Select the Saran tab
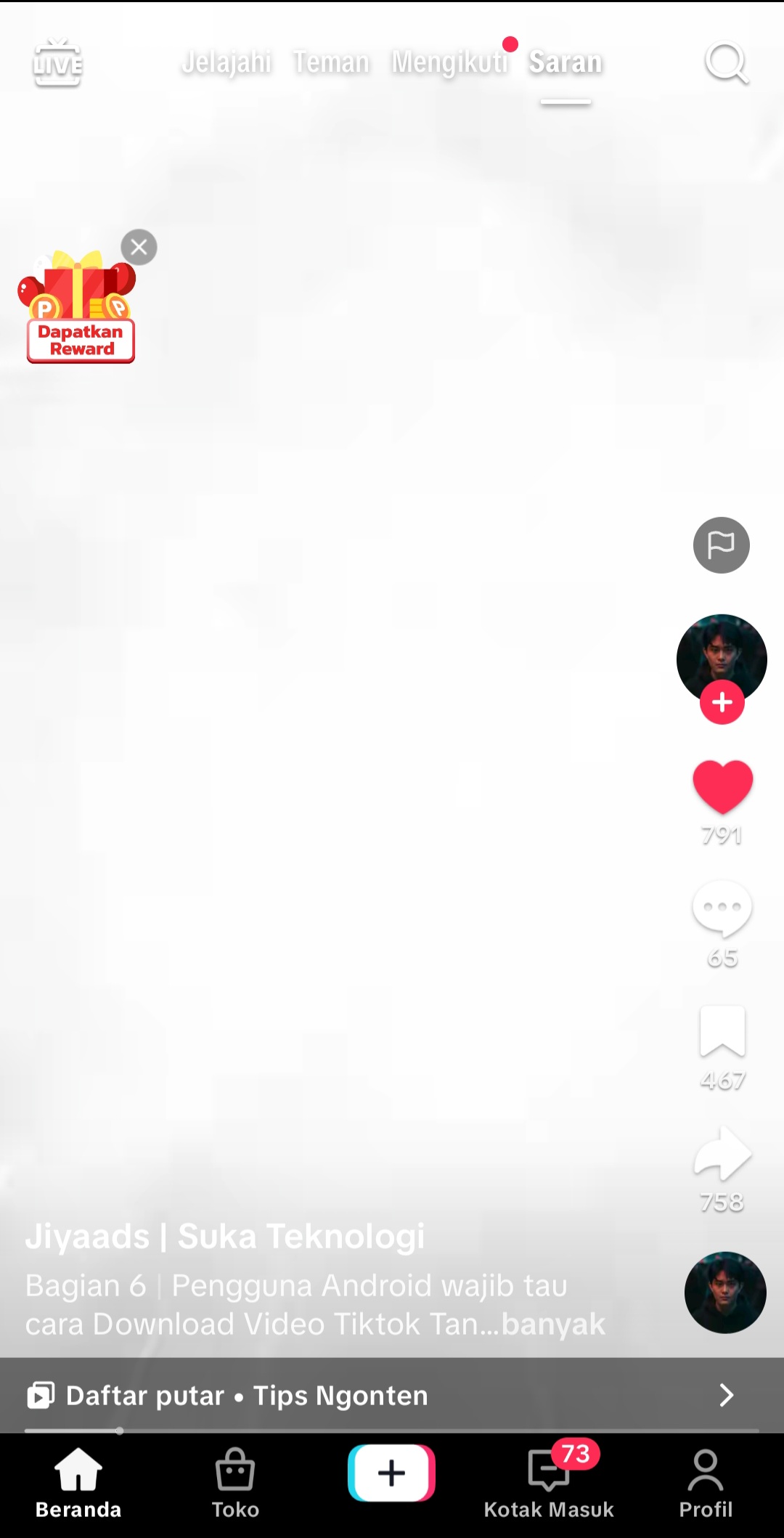 tap(565, 62)
